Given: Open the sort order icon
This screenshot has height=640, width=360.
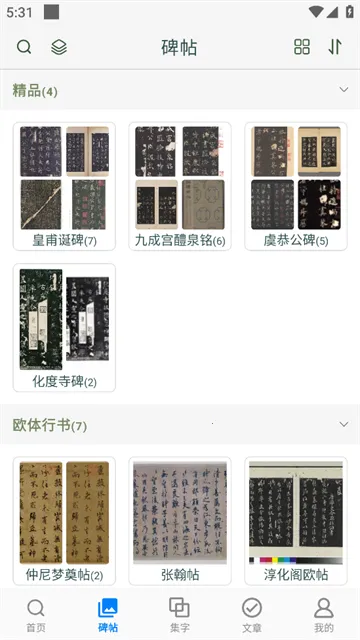Looking at the screenshot, I should point(335,47).
